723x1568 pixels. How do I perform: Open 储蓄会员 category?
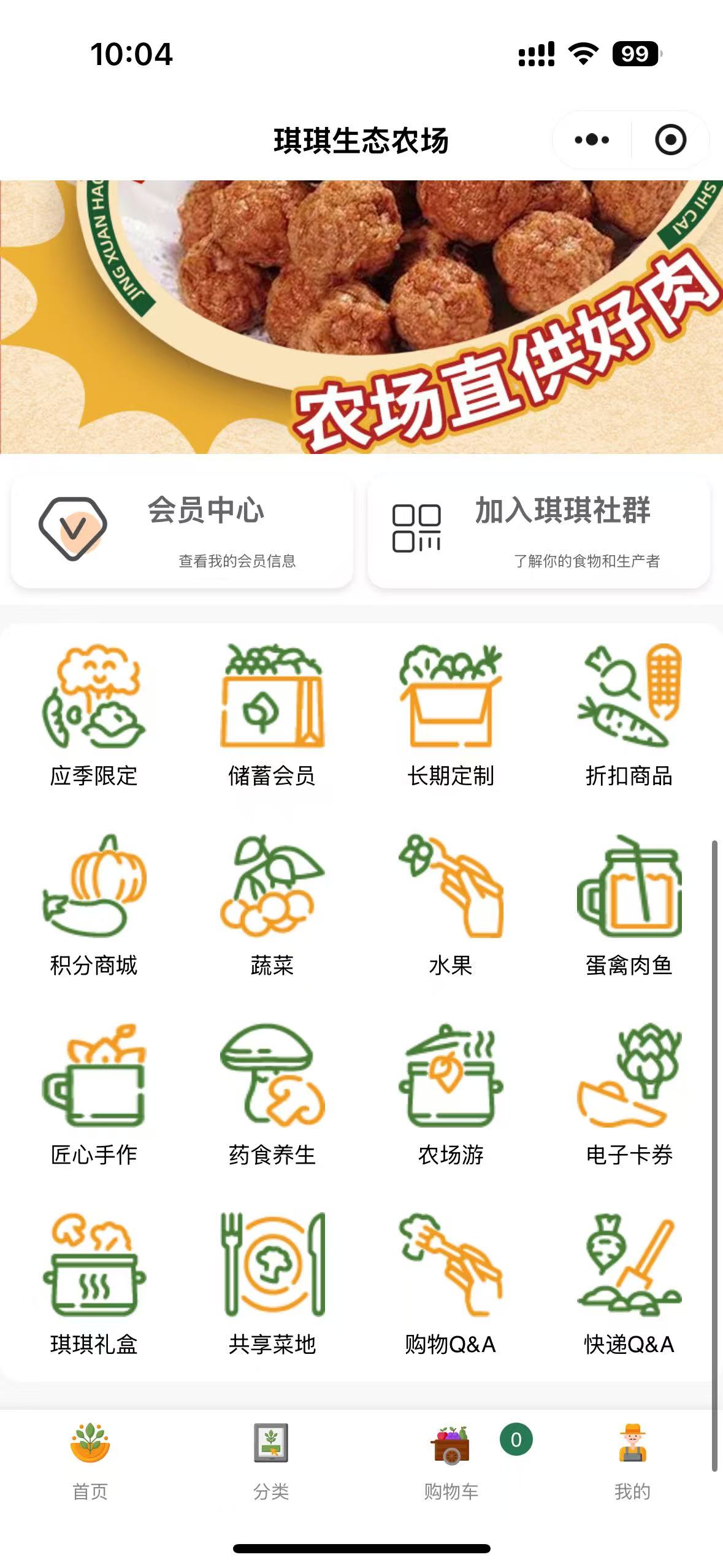272,715
